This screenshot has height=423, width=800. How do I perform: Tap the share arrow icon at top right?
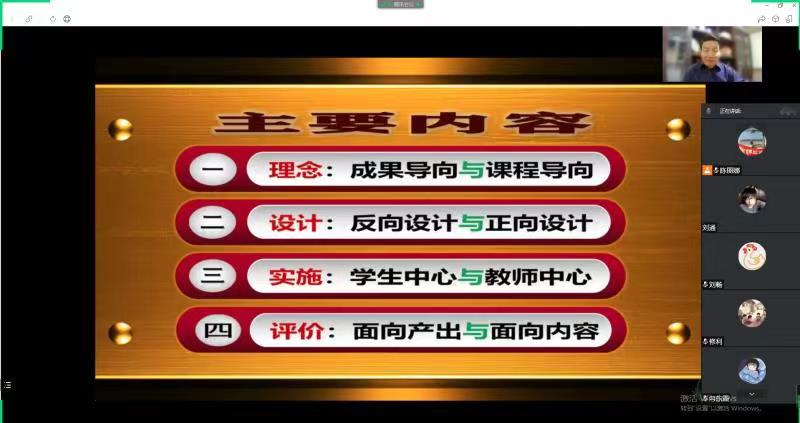[x=762, y=19]
